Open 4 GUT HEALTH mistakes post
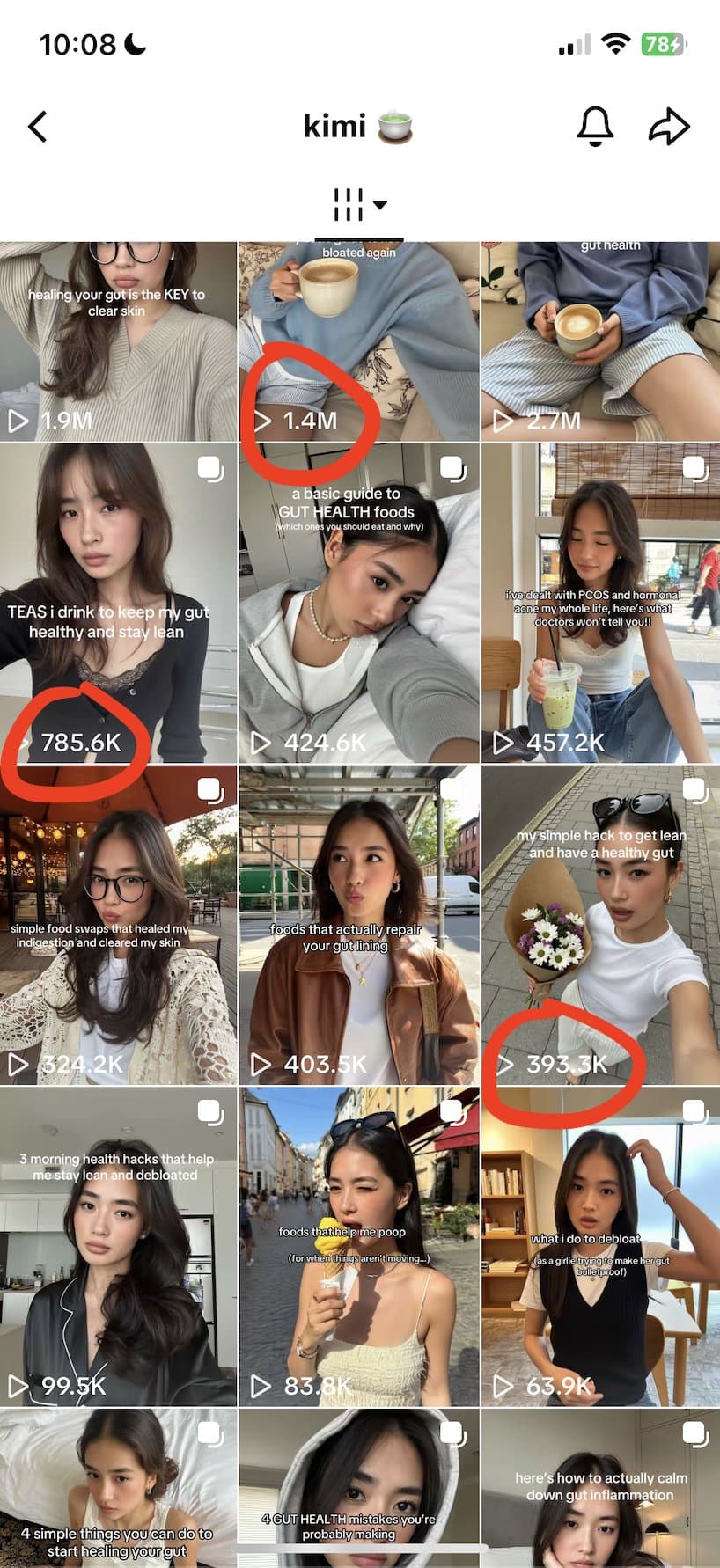This screenshot has width=720, height=1568. pyautogui.click(x=359, y=1487)
